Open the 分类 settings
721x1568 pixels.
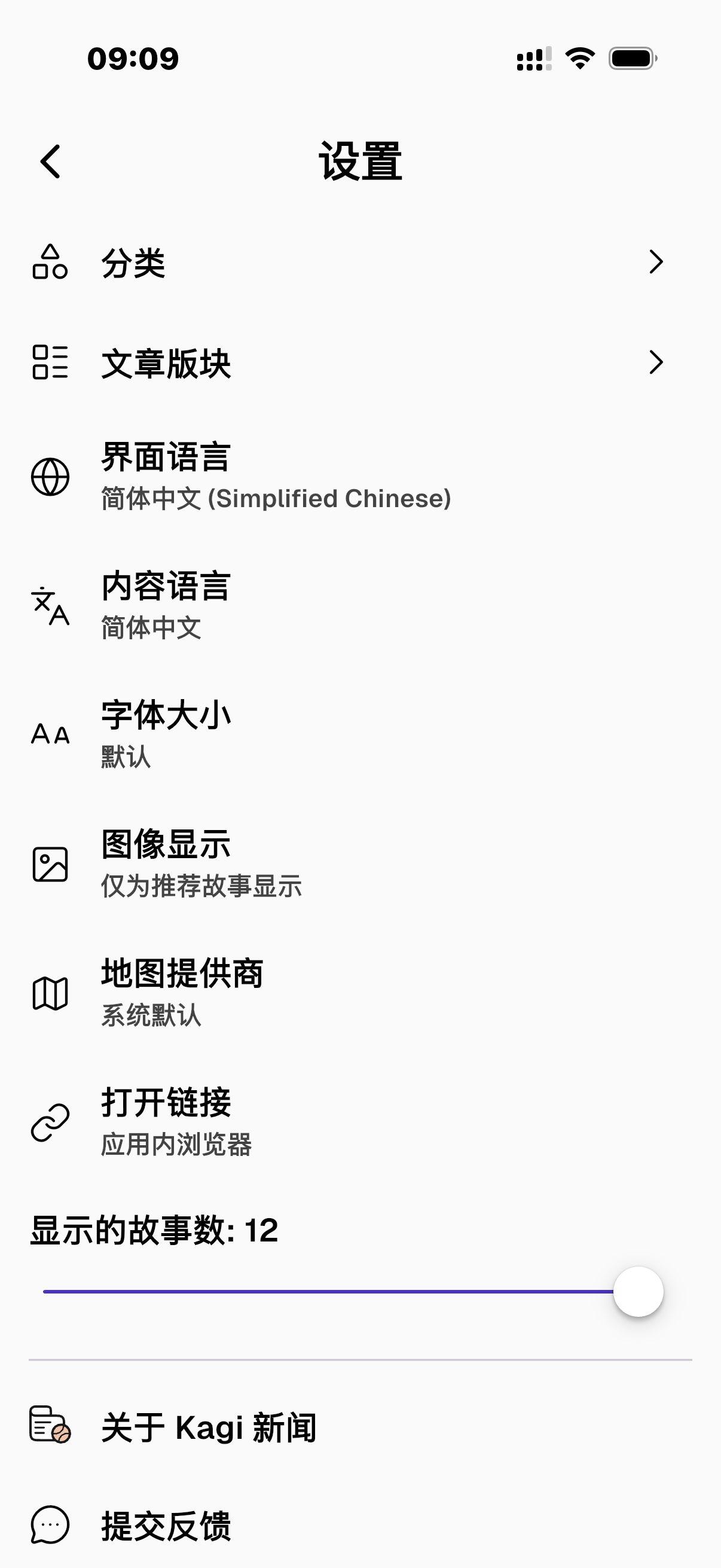click(x=359, y=263)
